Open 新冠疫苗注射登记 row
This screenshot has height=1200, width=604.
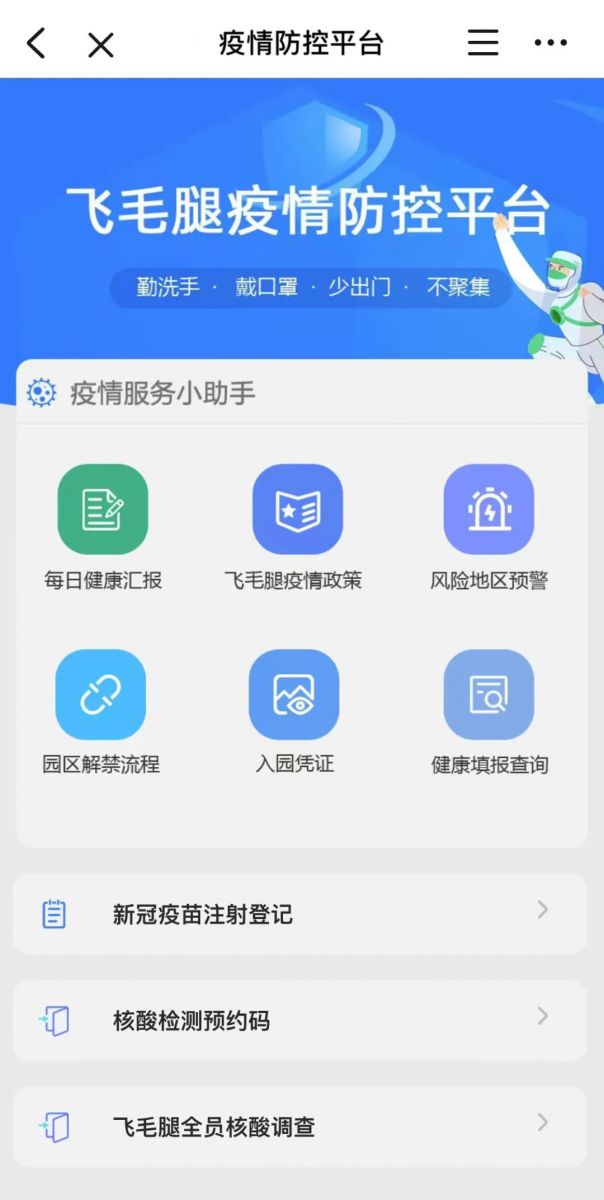(x=300, y=914)
